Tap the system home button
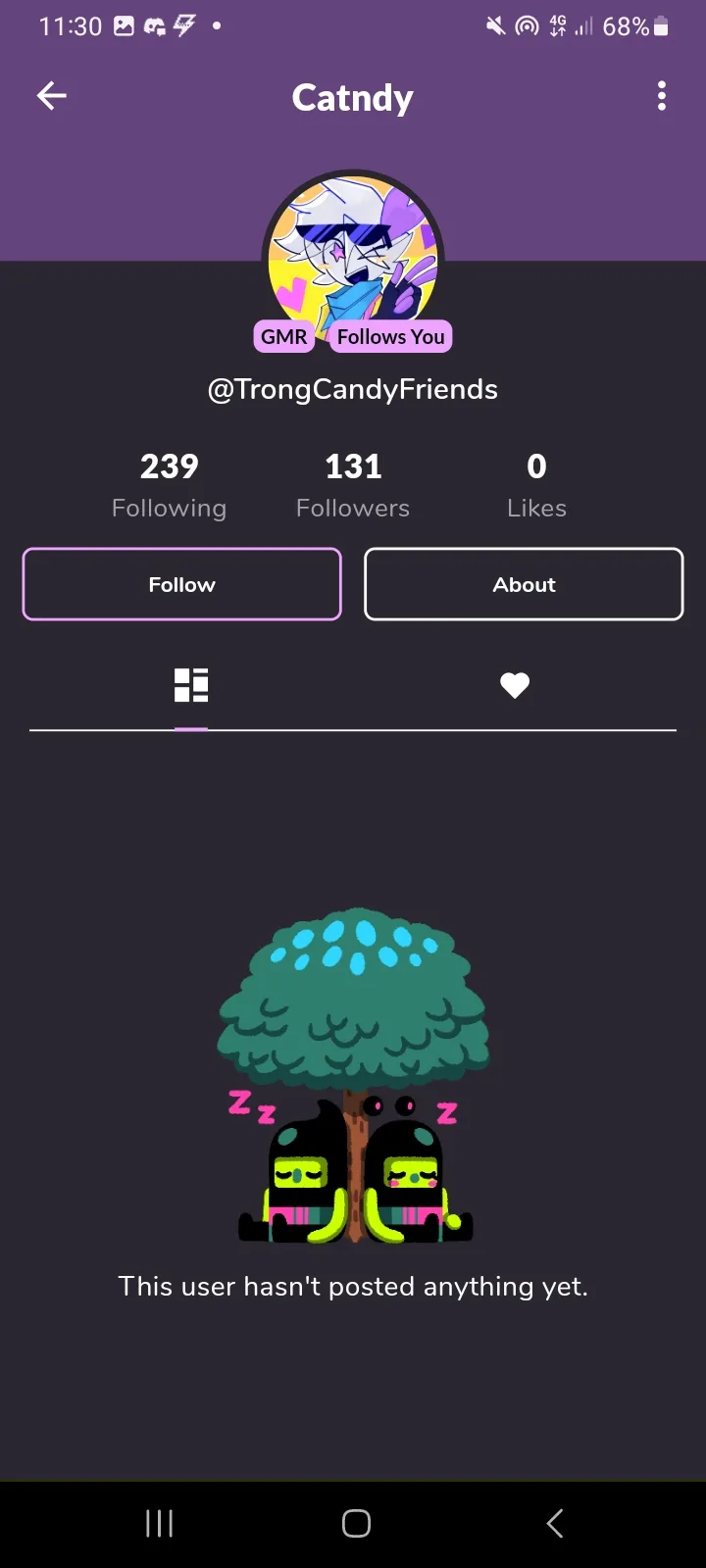Image resolution: width=706 pixels, height=1568 pixels. (x=356, y=1523)
